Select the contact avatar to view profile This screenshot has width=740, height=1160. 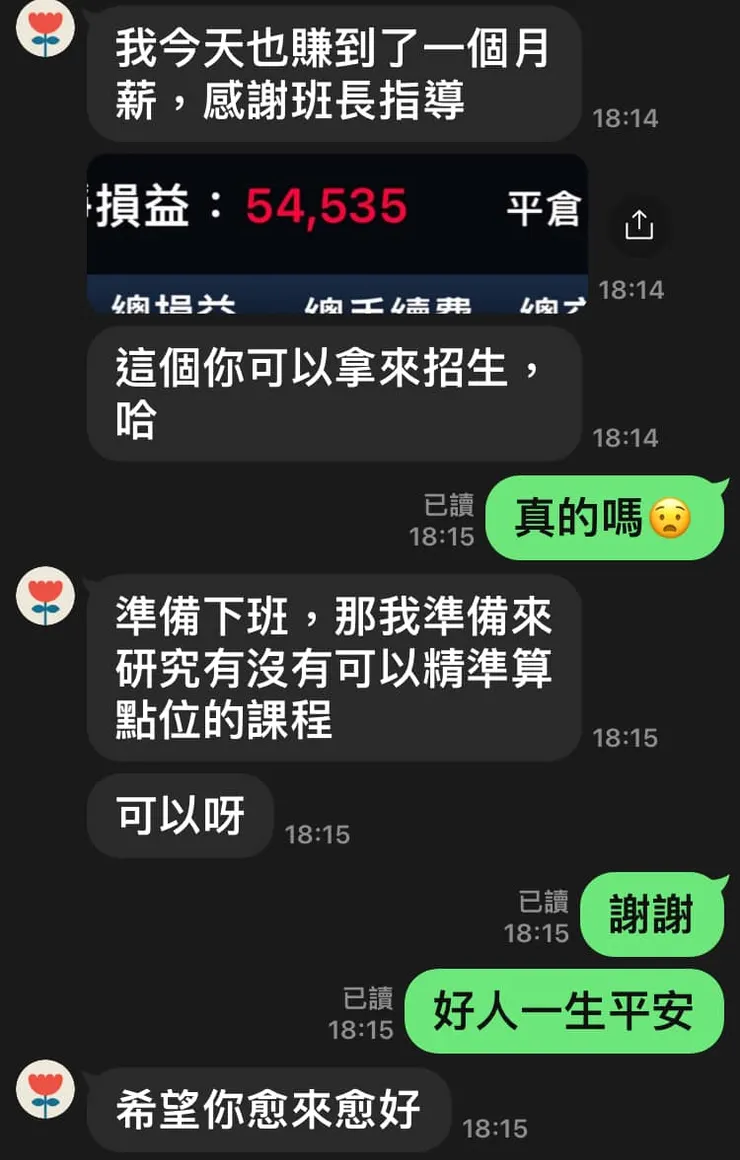pos(44,30)
